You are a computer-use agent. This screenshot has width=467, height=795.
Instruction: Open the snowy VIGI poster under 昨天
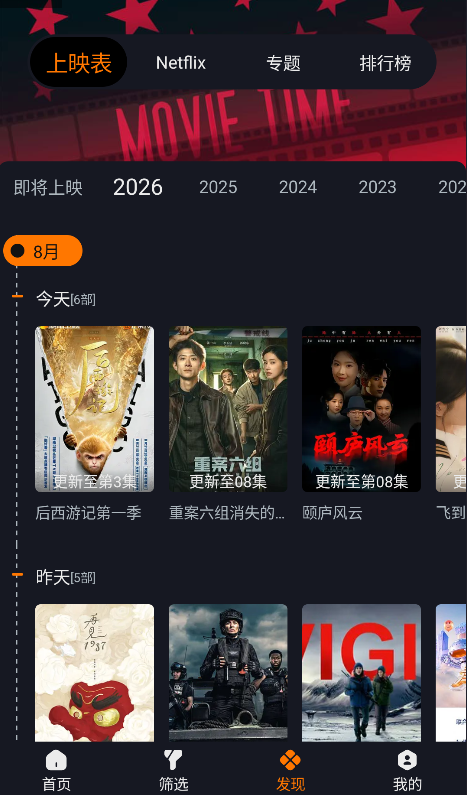[362, 673]
